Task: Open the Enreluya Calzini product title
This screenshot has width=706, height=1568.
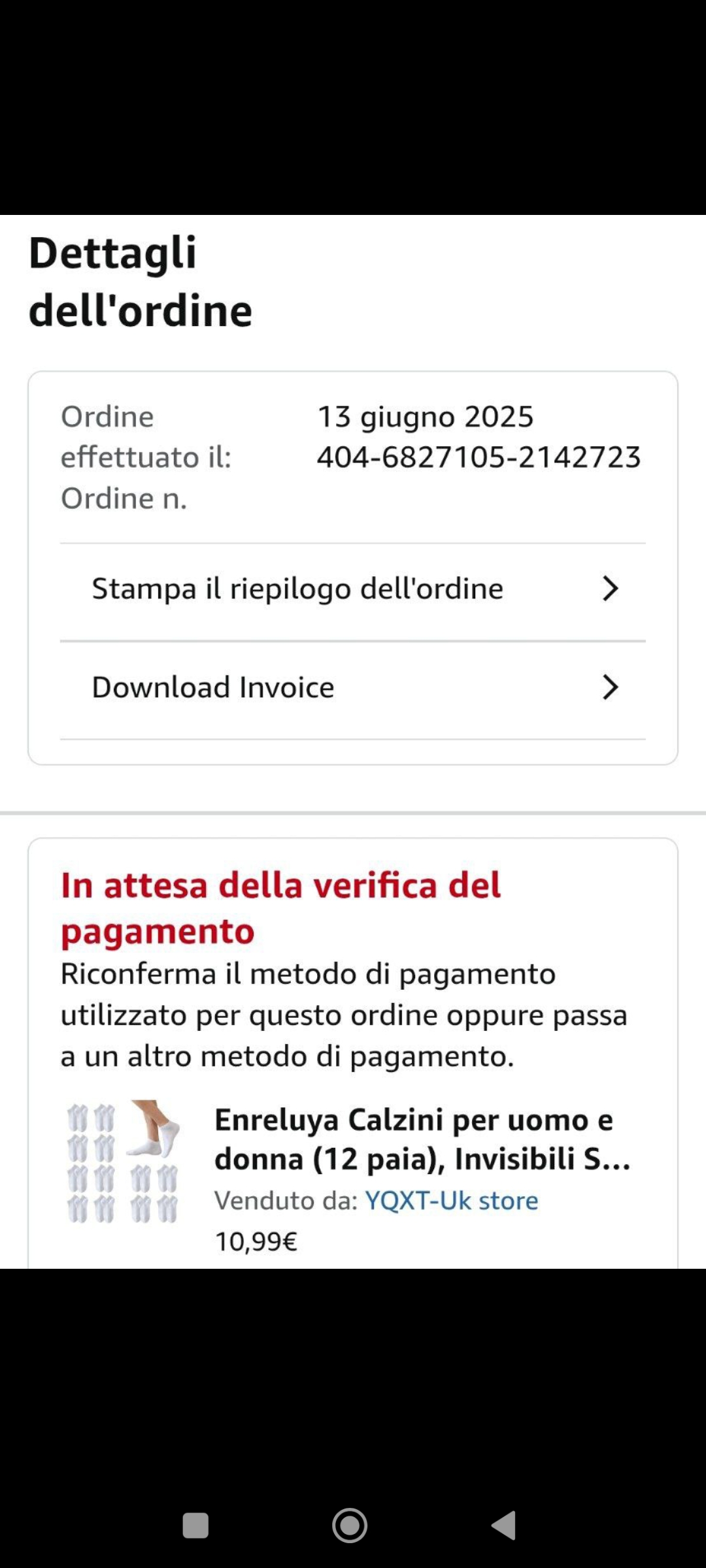Action: click(x=422, y=1139)
